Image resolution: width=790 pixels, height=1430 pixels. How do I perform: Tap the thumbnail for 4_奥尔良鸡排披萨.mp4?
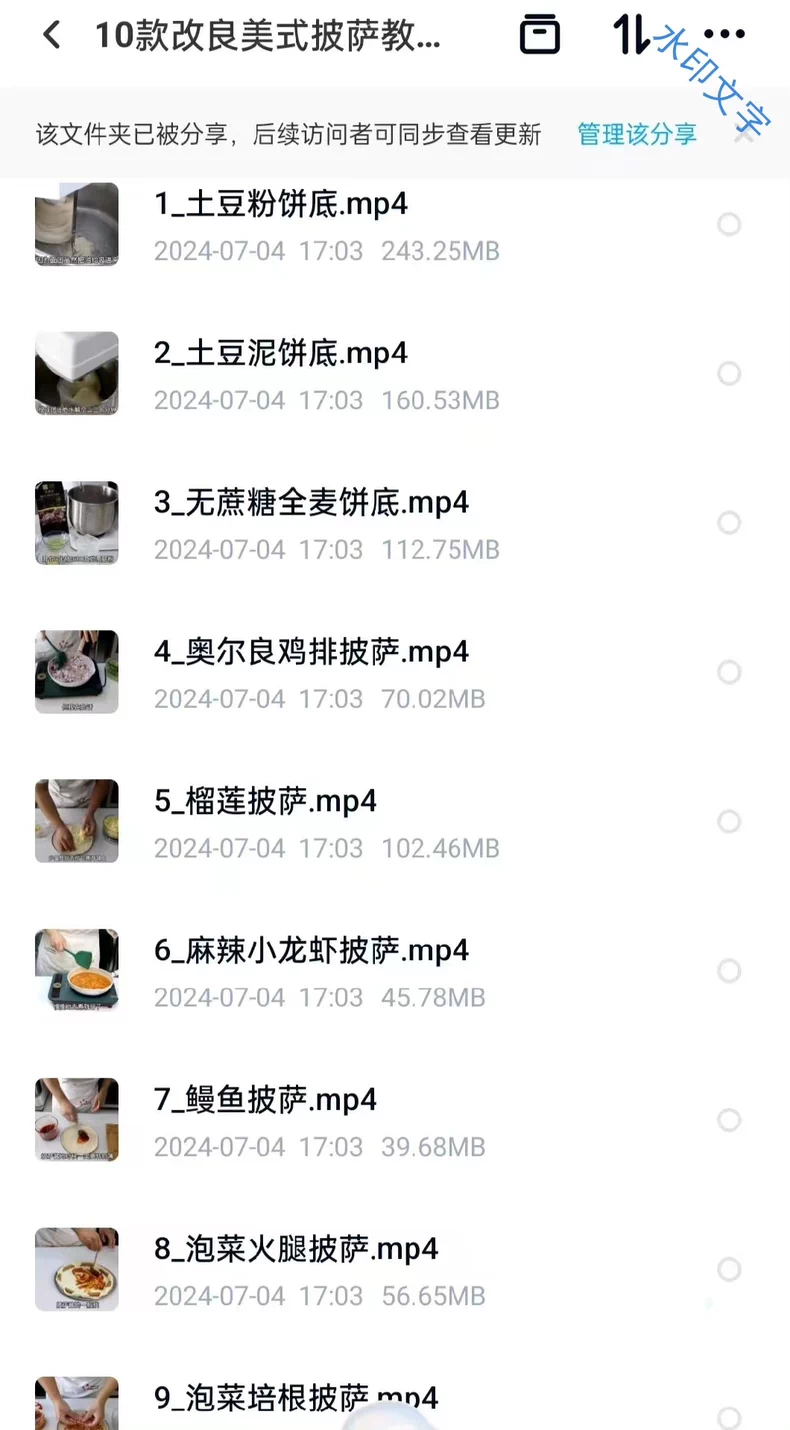pyautogui.click(x=77, y=672)
